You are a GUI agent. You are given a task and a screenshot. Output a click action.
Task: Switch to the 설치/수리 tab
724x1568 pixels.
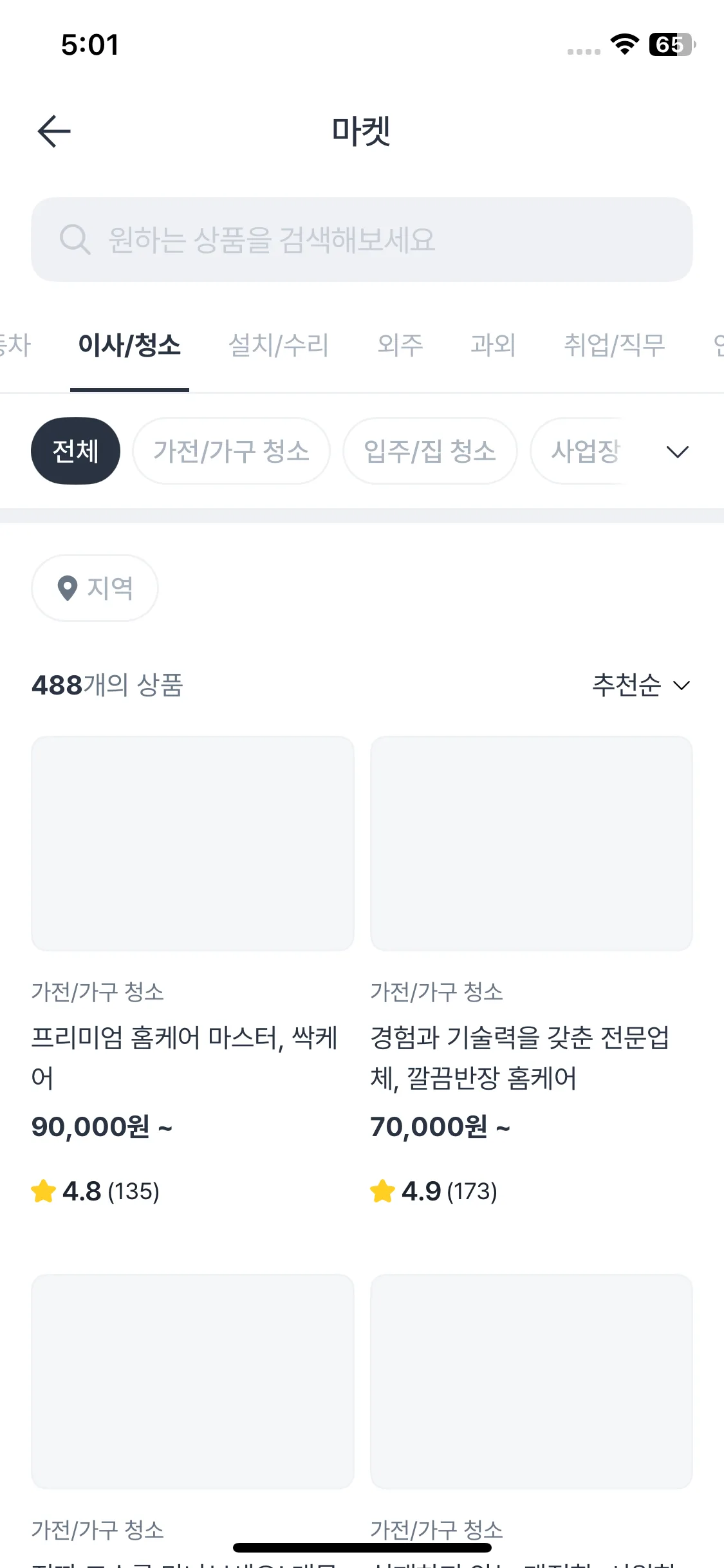[279, 345]
